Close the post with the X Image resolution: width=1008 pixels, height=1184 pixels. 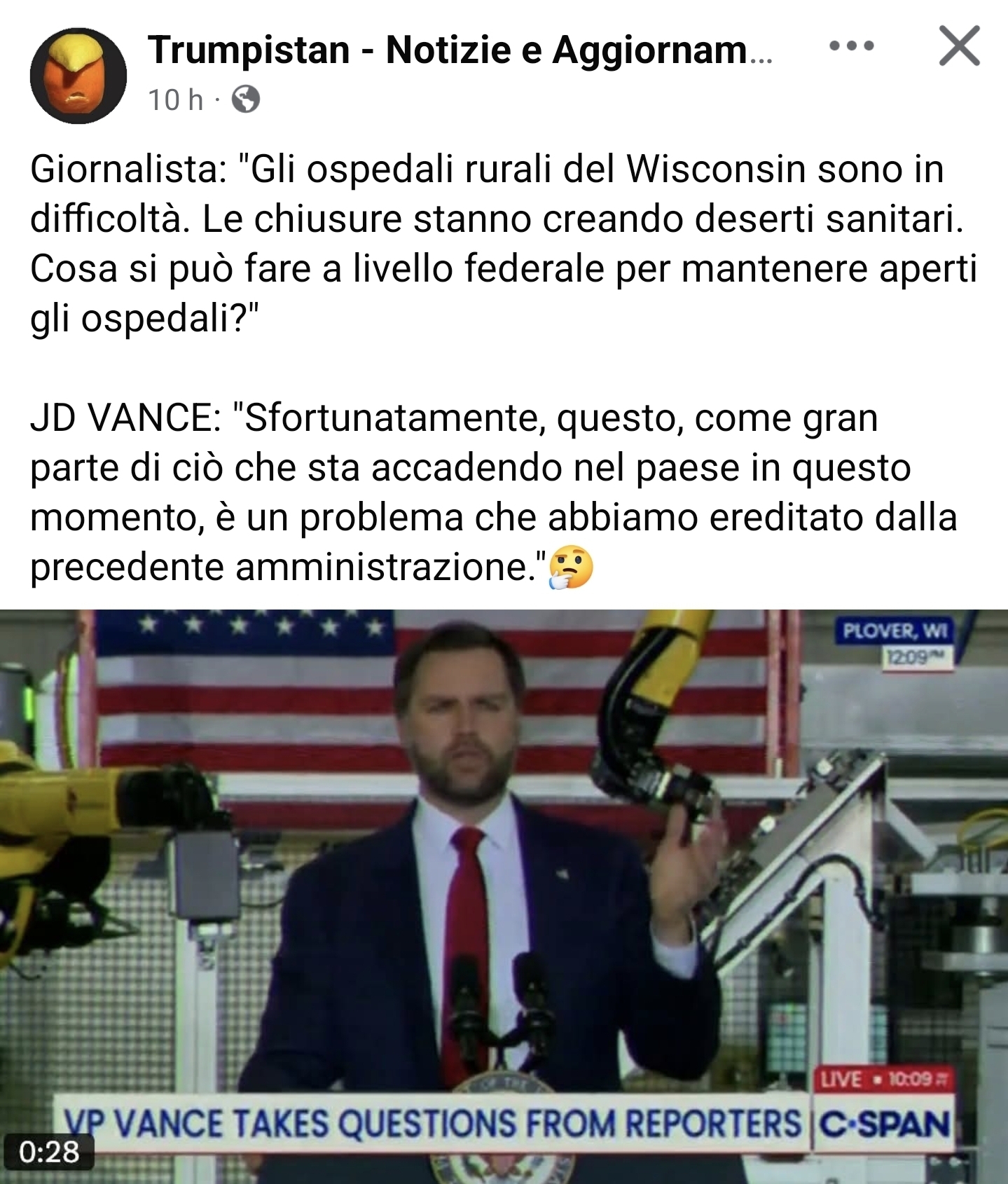(958, 47)
